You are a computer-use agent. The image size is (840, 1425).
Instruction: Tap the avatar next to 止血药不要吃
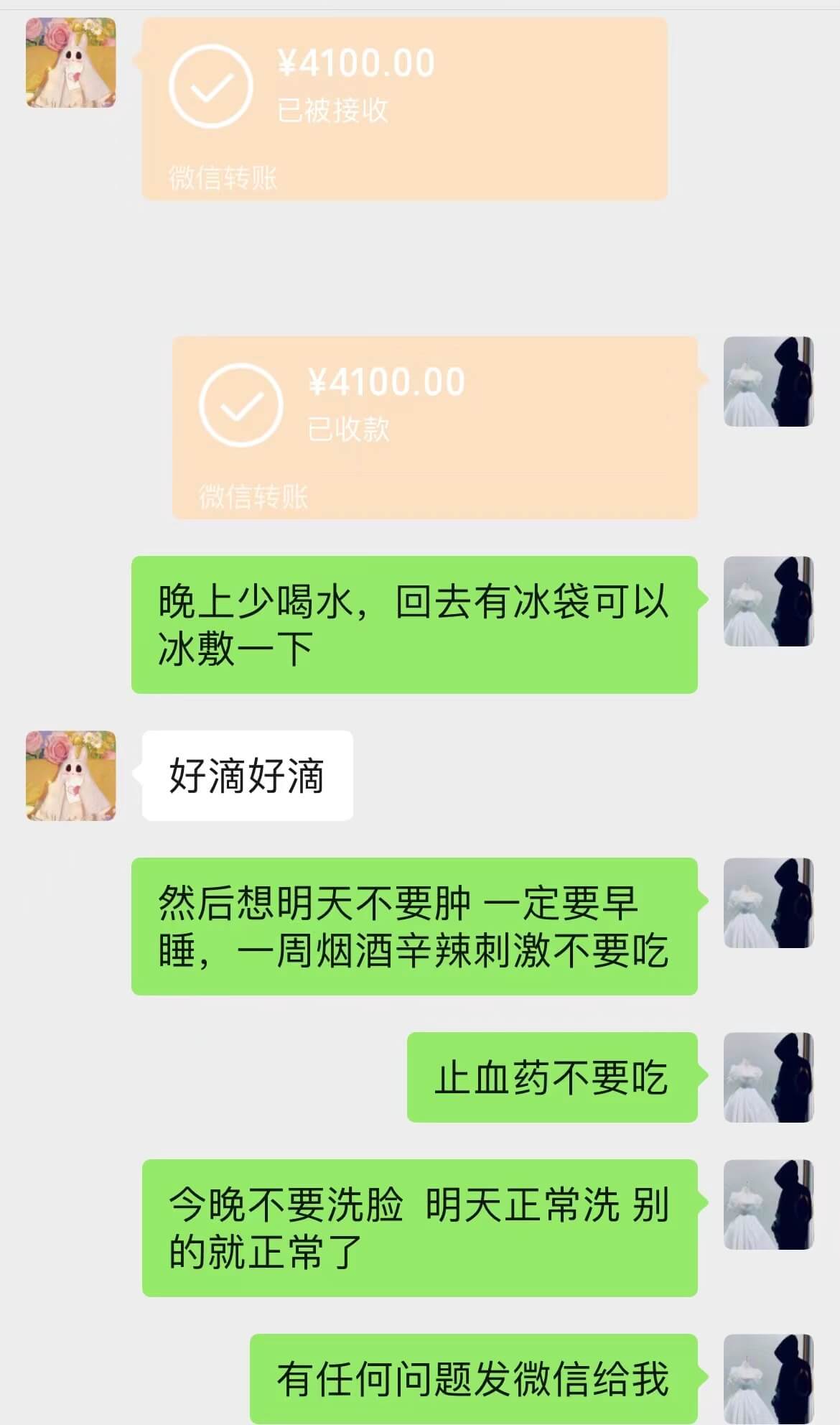[x=767, y=1077]
